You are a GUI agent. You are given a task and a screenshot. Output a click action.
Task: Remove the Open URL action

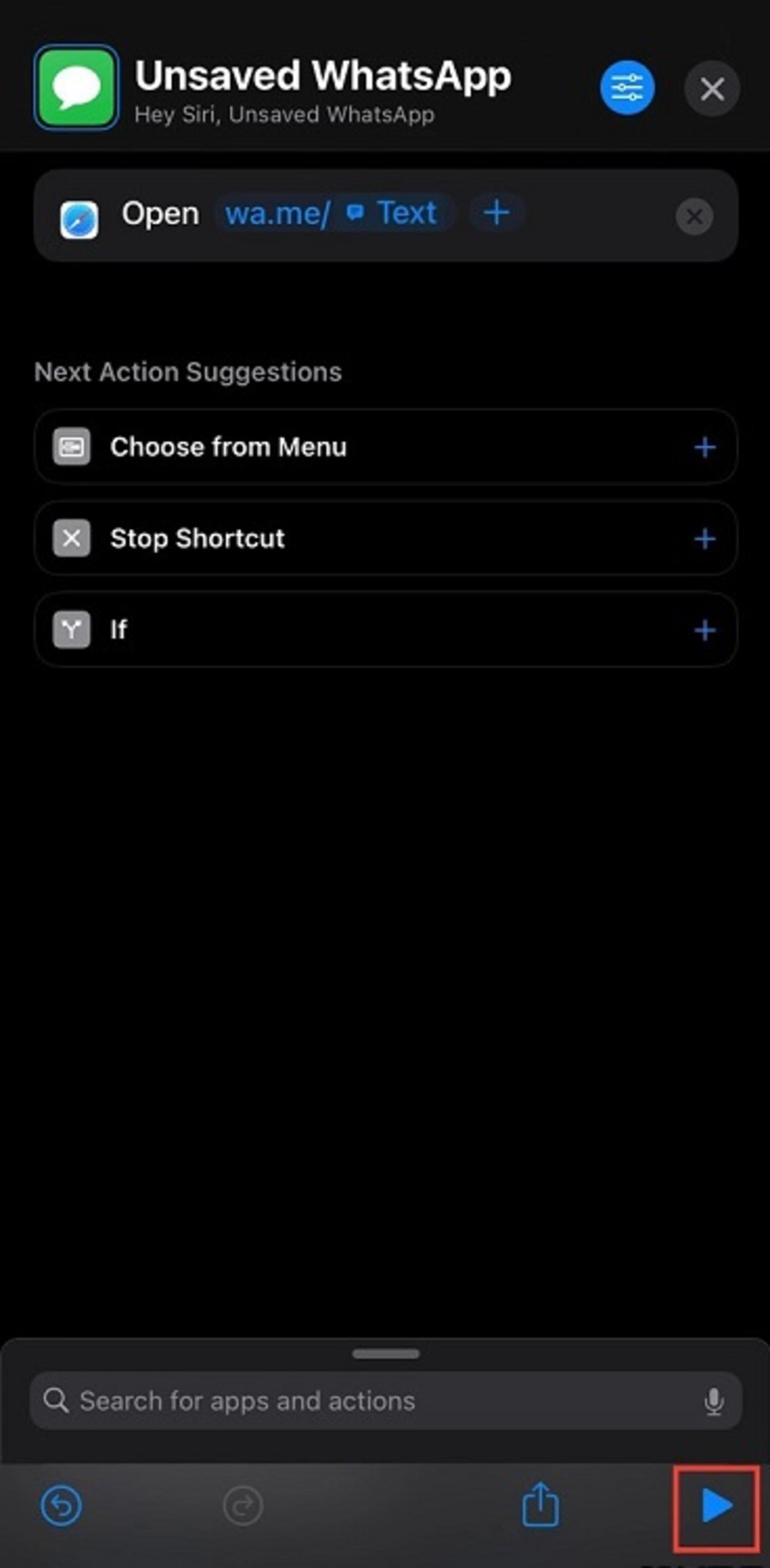pos(694,216)
